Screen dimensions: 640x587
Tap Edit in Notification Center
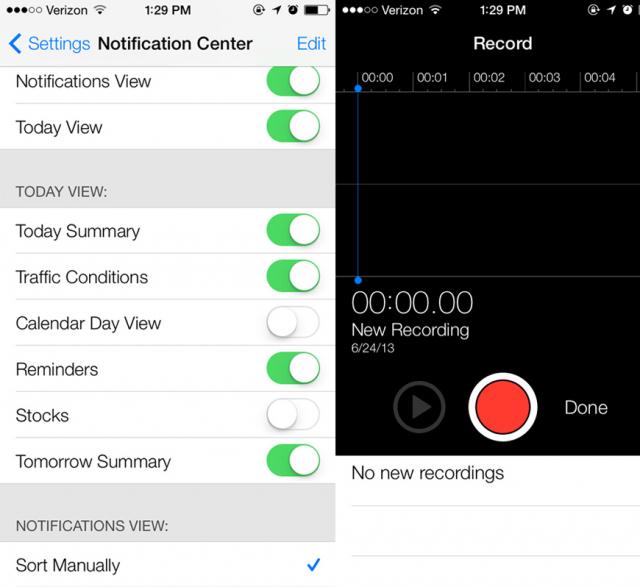click(x=311, y=44)
